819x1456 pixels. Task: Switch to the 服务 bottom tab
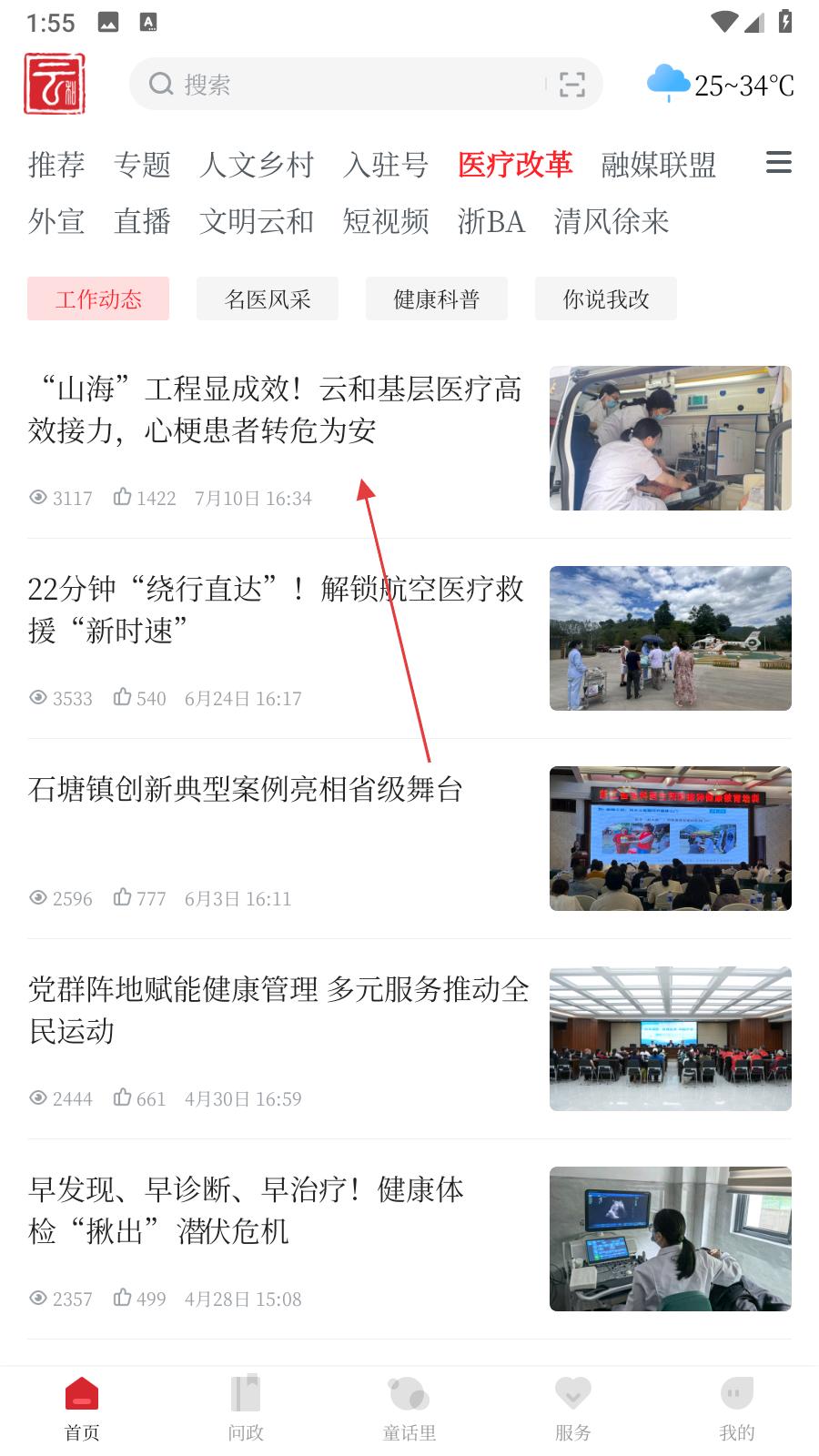click(573, 1409)
